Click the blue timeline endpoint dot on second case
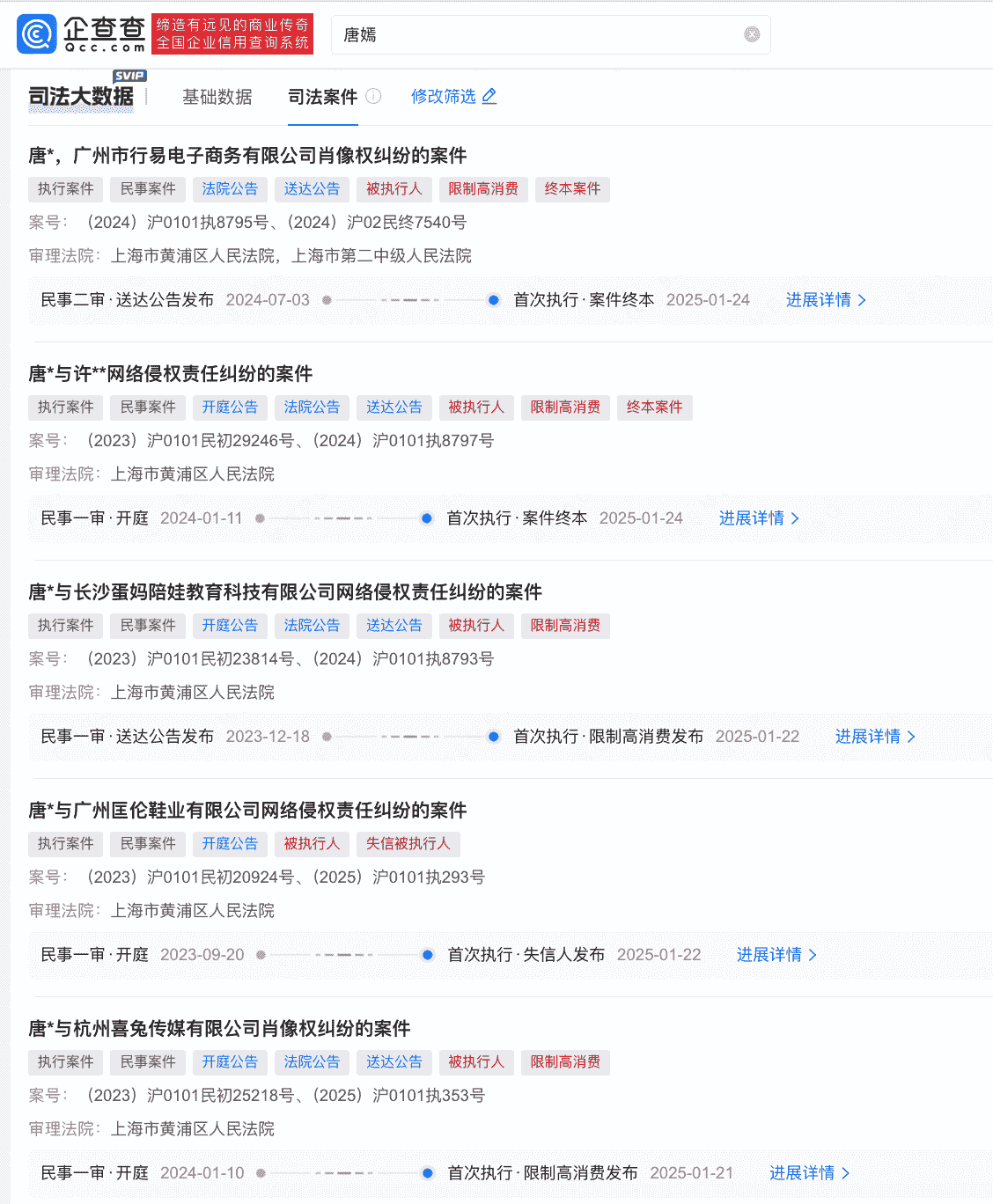 pos(427,518)
